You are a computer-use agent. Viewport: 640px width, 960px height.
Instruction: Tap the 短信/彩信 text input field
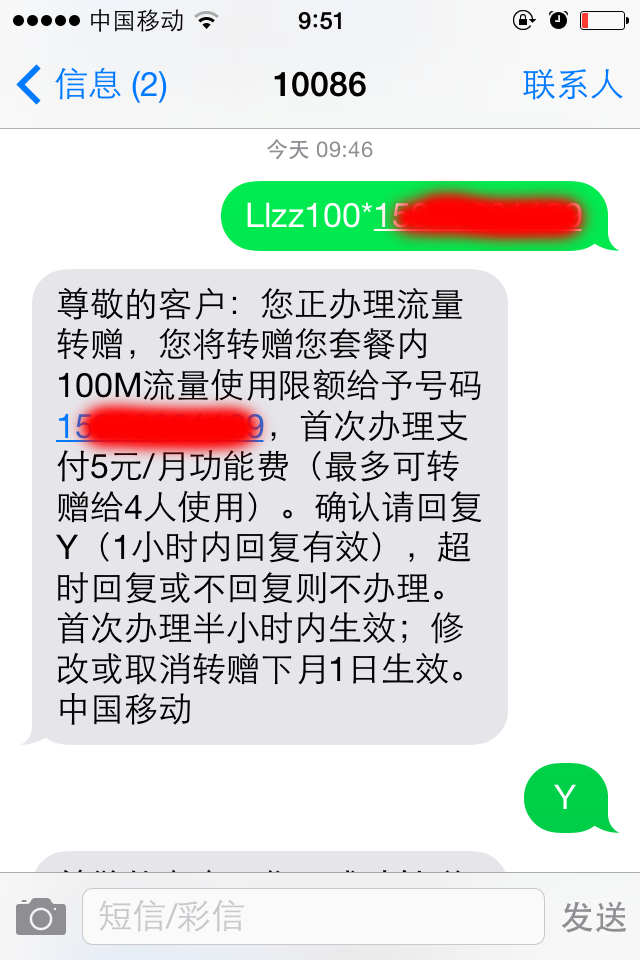click(312, 916)
